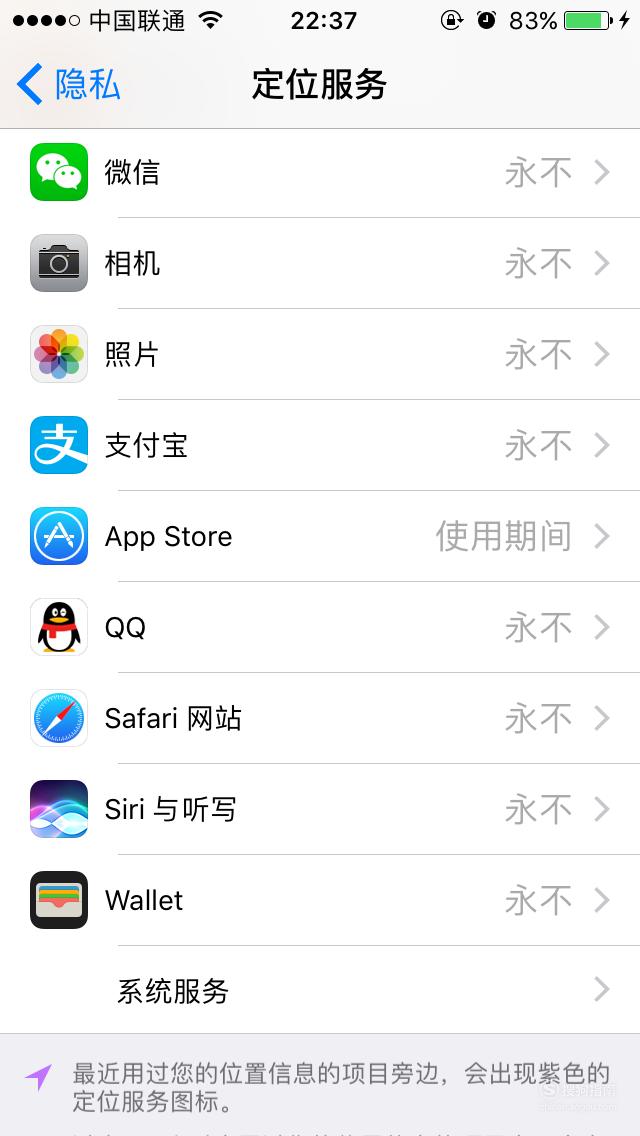Open Safari 网站 location settings

320,718
